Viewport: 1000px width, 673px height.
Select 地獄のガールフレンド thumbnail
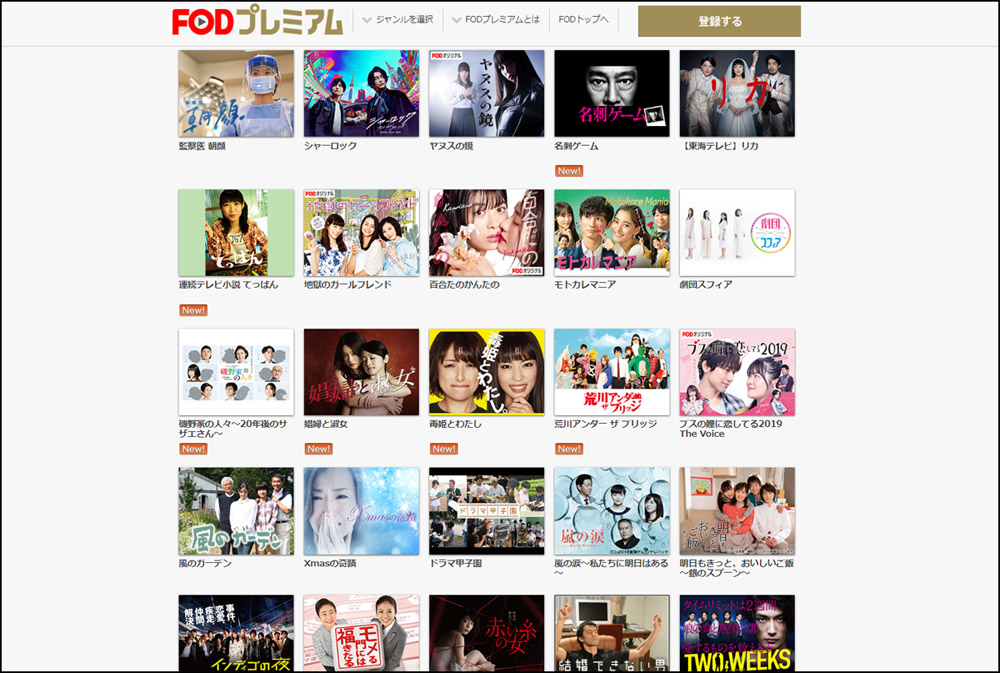(x=361, y=233)
